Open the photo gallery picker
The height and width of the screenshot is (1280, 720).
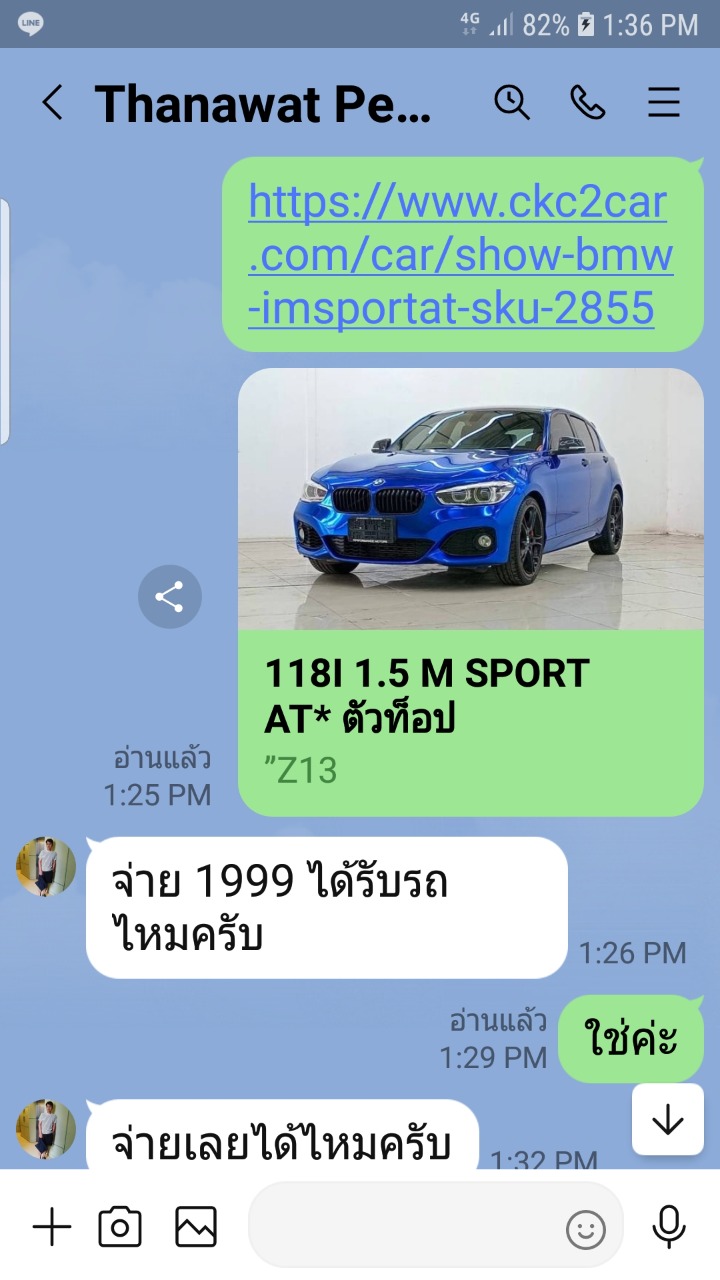click(195, 1227)
